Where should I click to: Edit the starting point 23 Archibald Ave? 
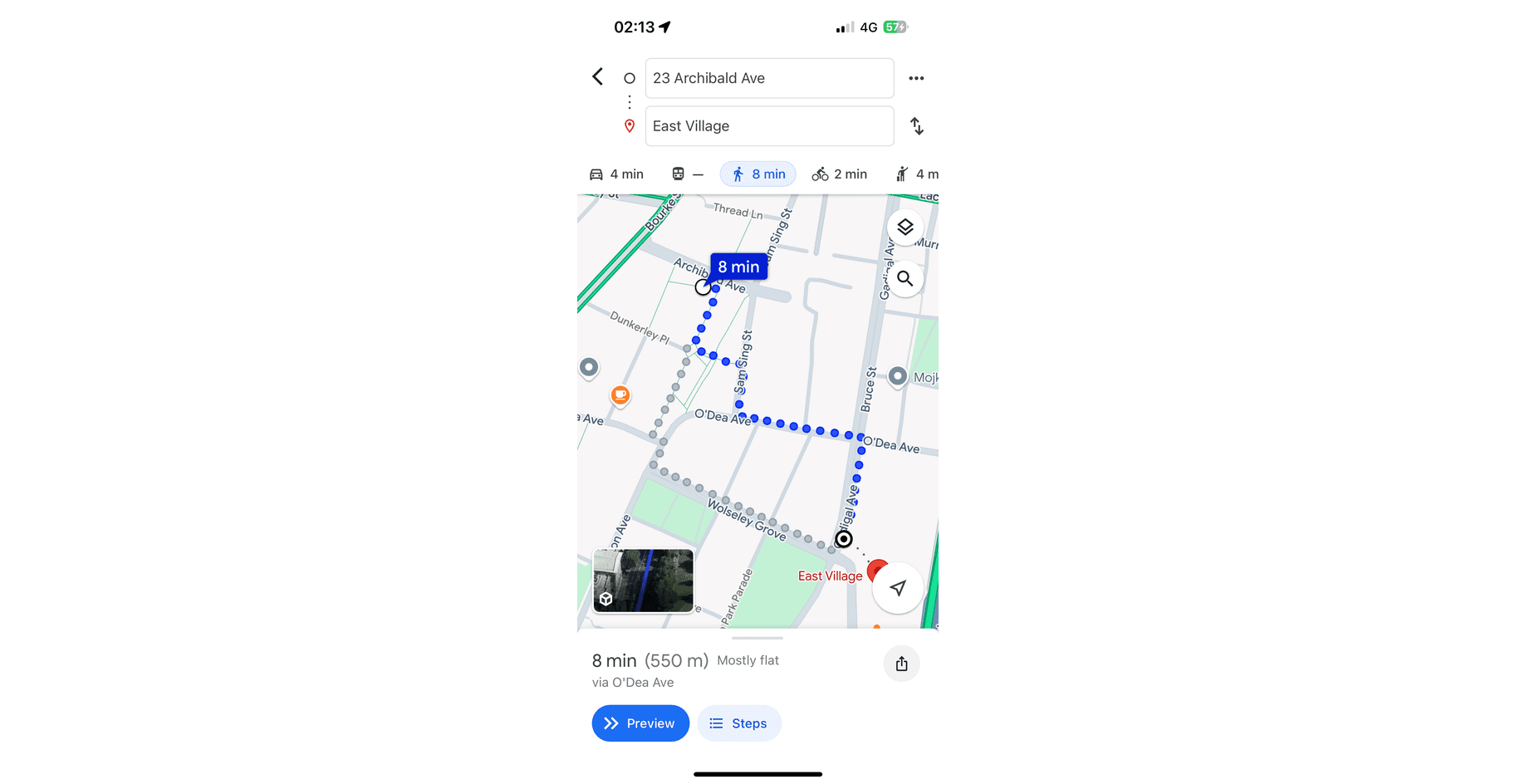(x=769, y=78)
